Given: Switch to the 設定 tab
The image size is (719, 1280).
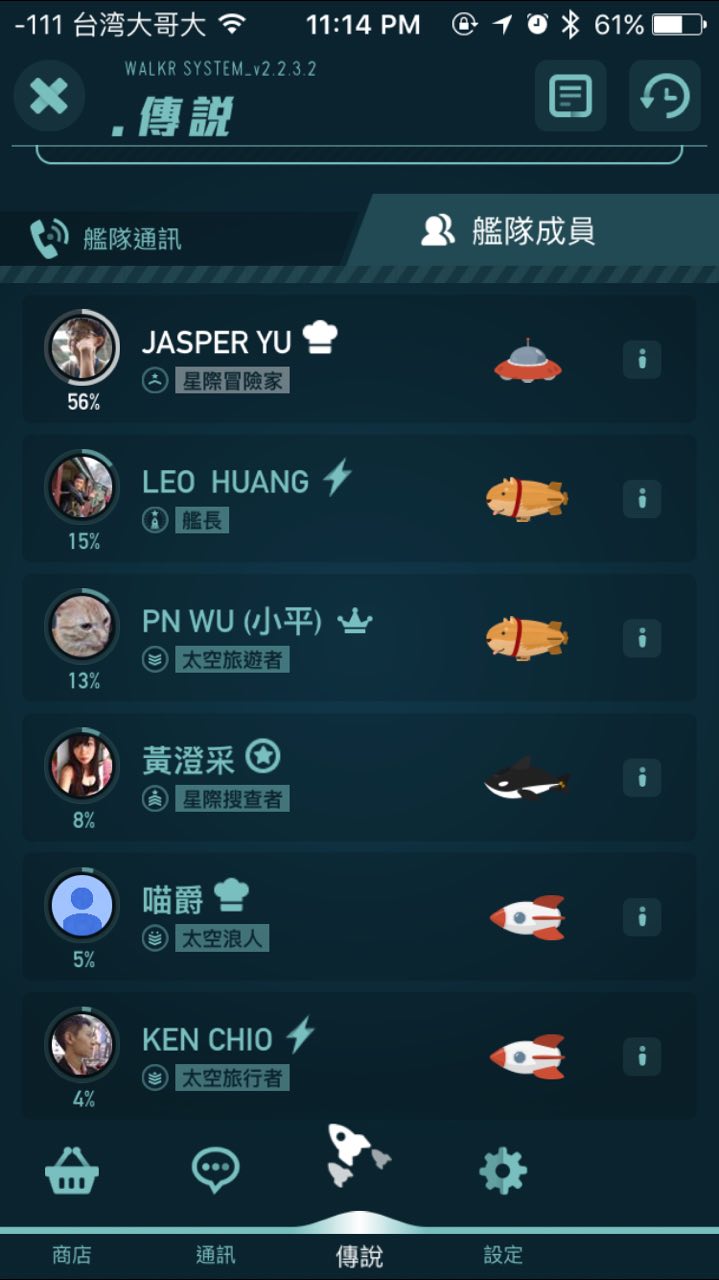Looking at the screenshot, I should click(x=503, y=1190).
